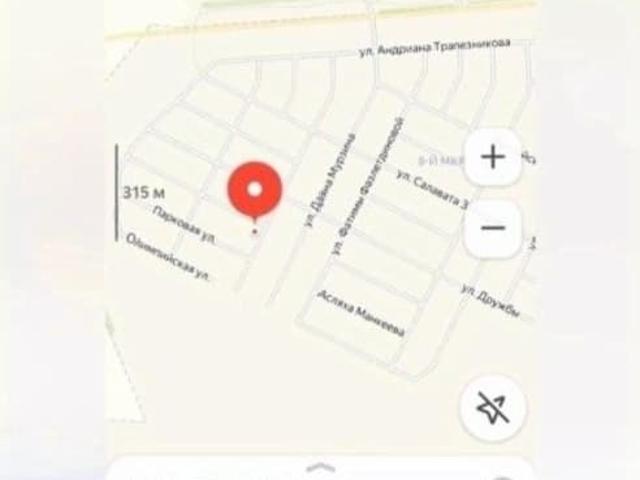The height and width of the screenshot is (480, 640).
Task: Select the red location pin
Action: [255, 190]
